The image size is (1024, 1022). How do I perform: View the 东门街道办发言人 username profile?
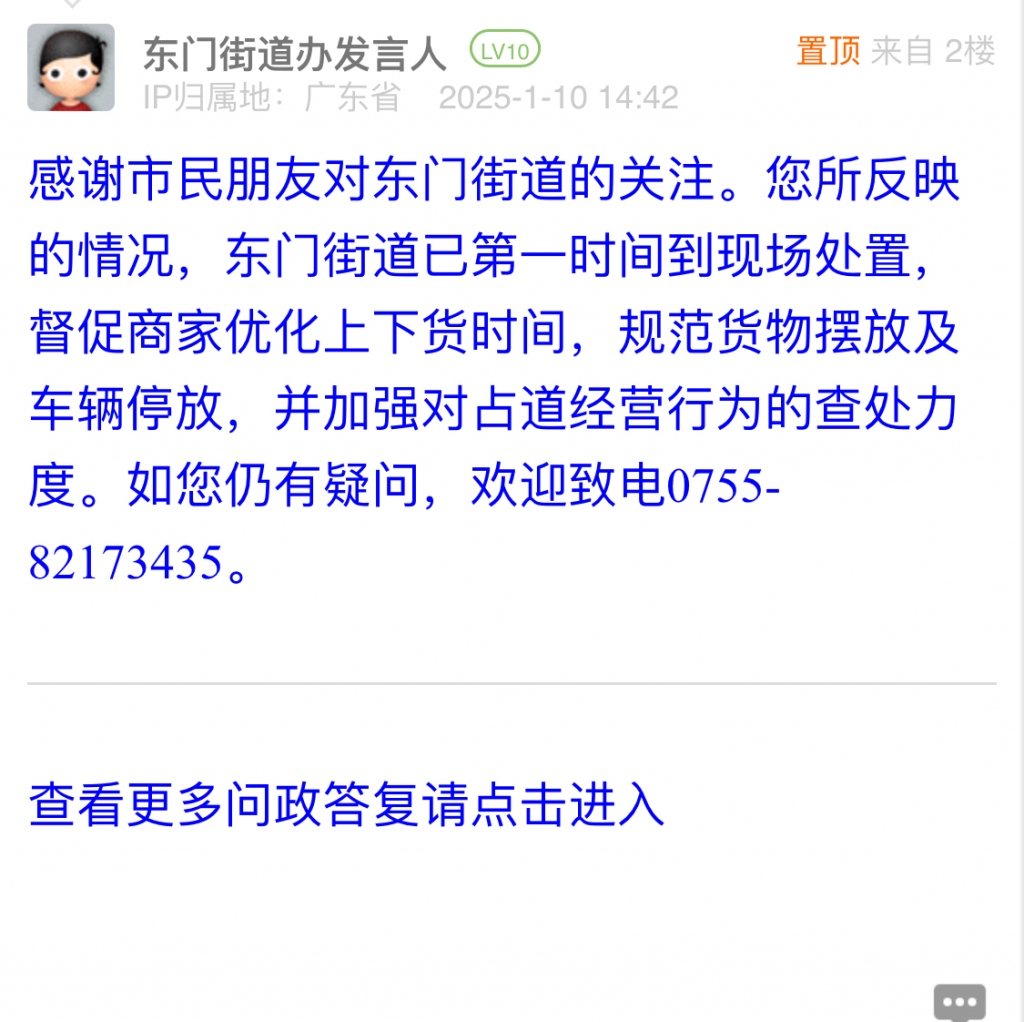tap(294, 52)
